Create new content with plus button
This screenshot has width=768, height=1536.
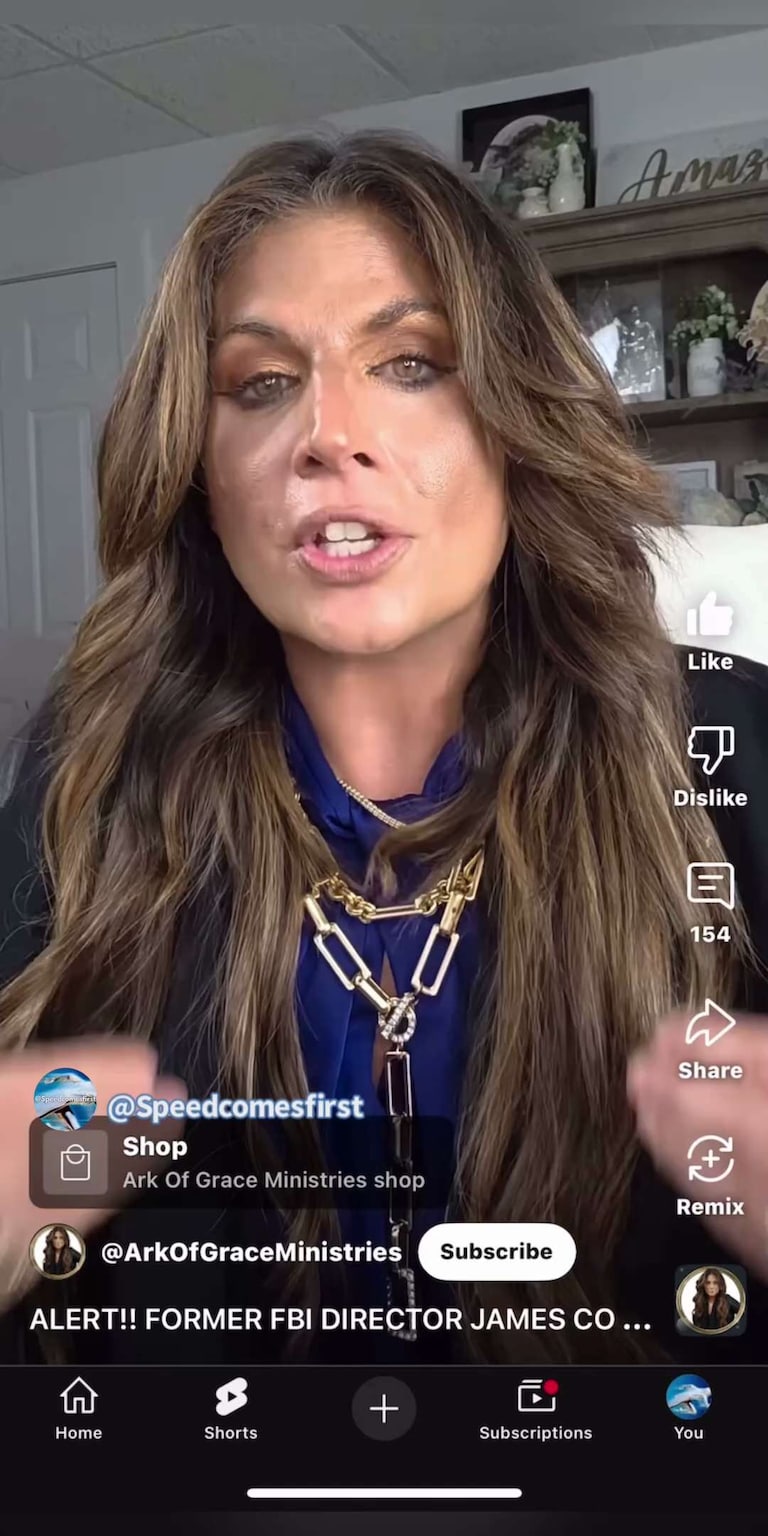click(x=384, y=1408)
